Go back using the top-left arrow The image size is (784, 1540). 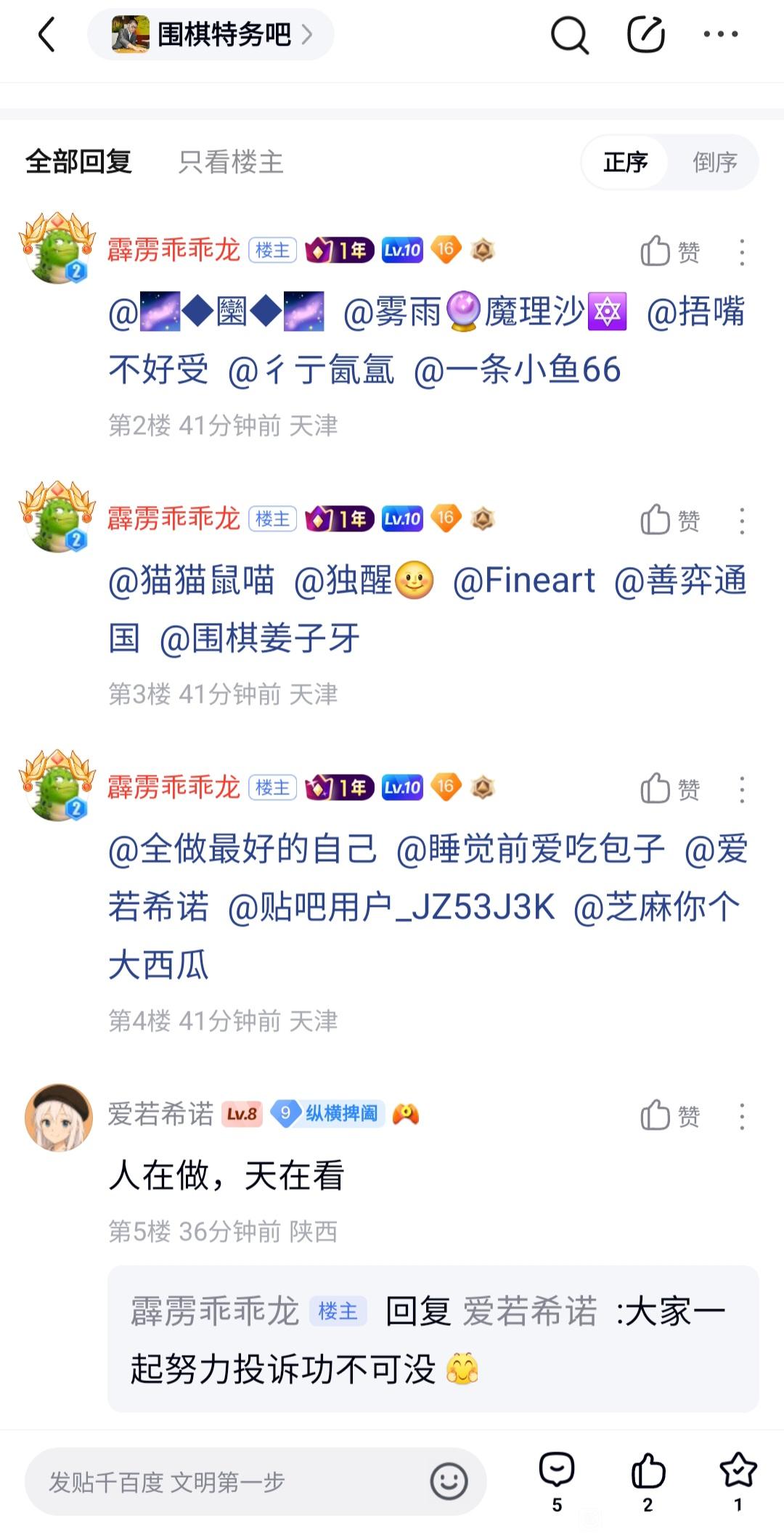[46, 34]
